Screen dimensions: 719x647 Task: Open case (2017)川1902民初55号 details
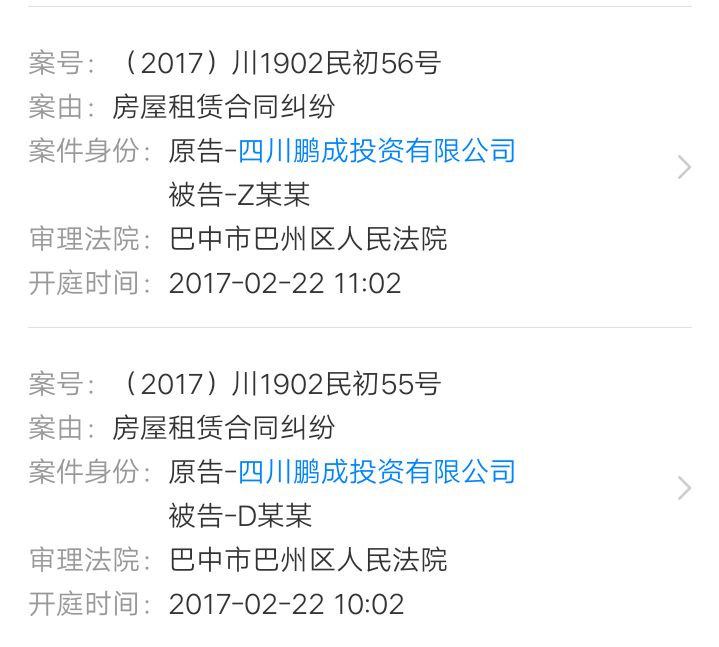684,488
